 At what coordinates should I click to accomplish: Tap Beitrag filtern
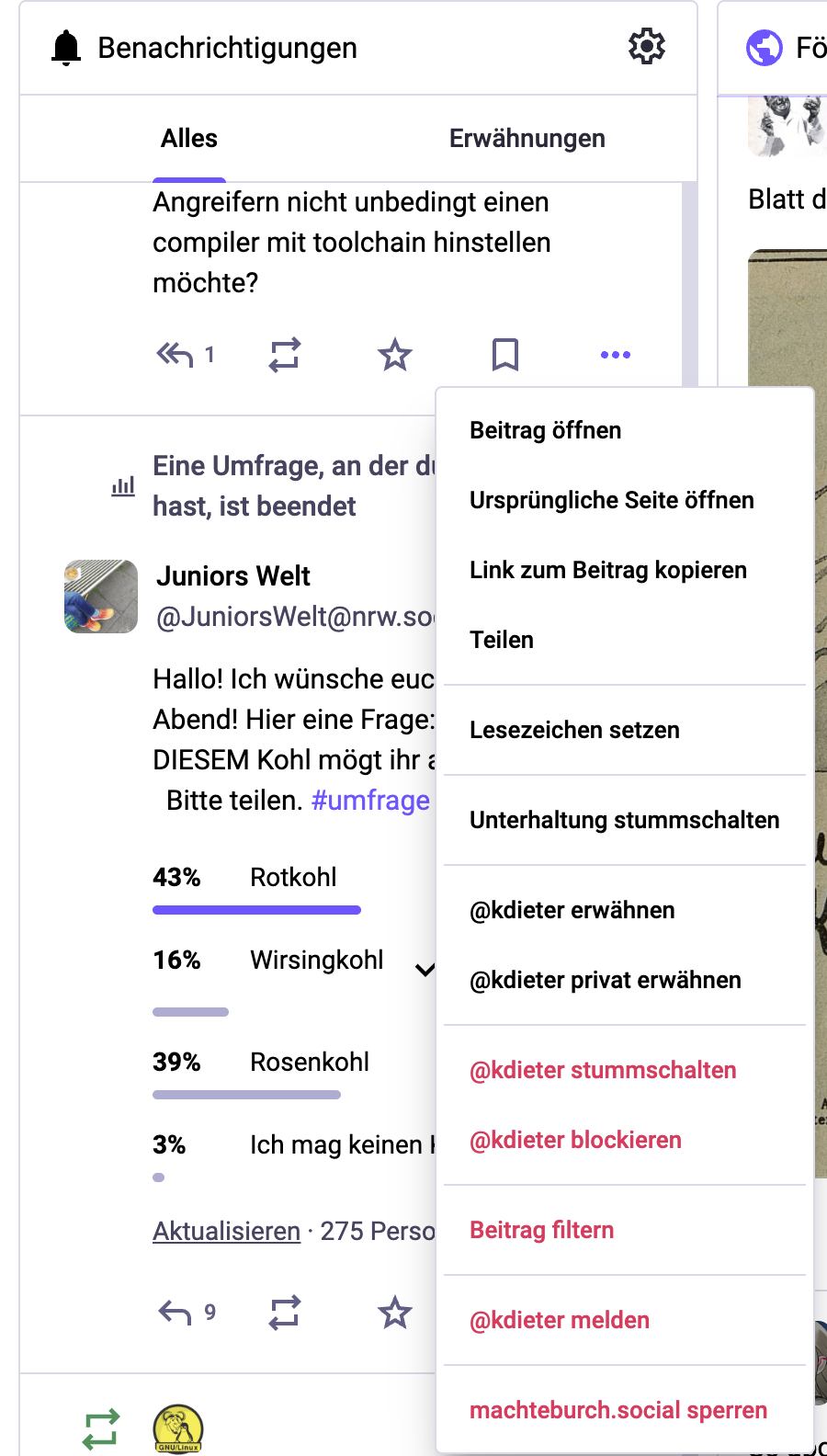(x=541, y=1230)
